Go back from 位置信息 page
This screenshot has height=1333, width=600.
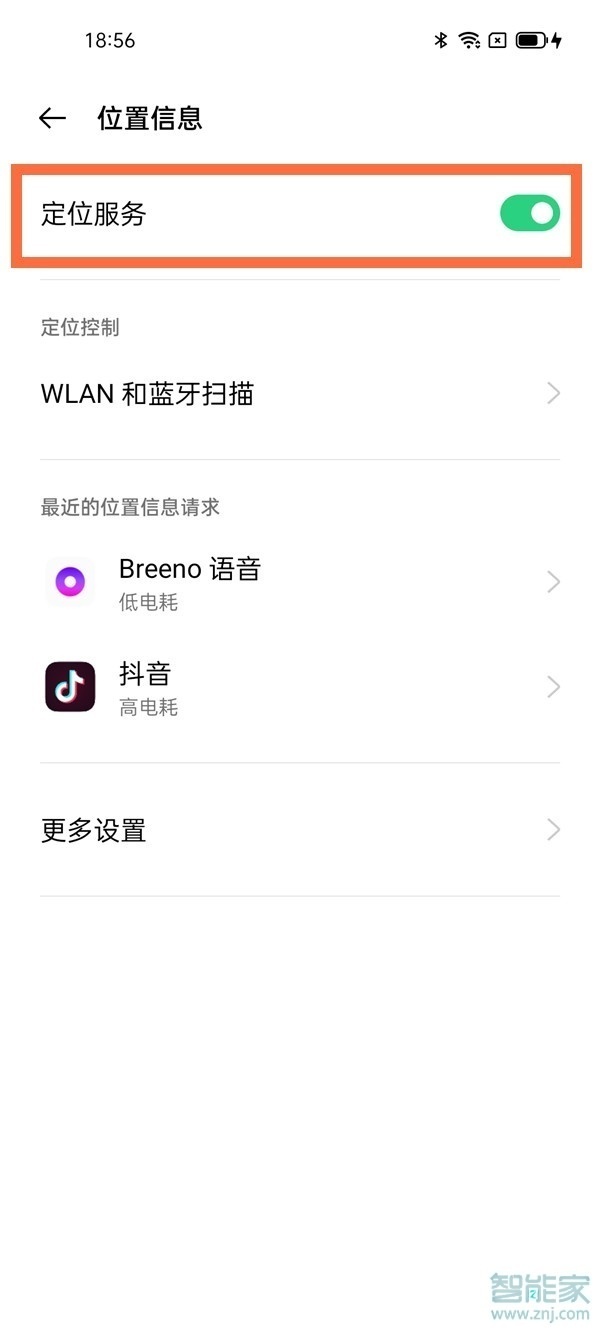[52, 118]
